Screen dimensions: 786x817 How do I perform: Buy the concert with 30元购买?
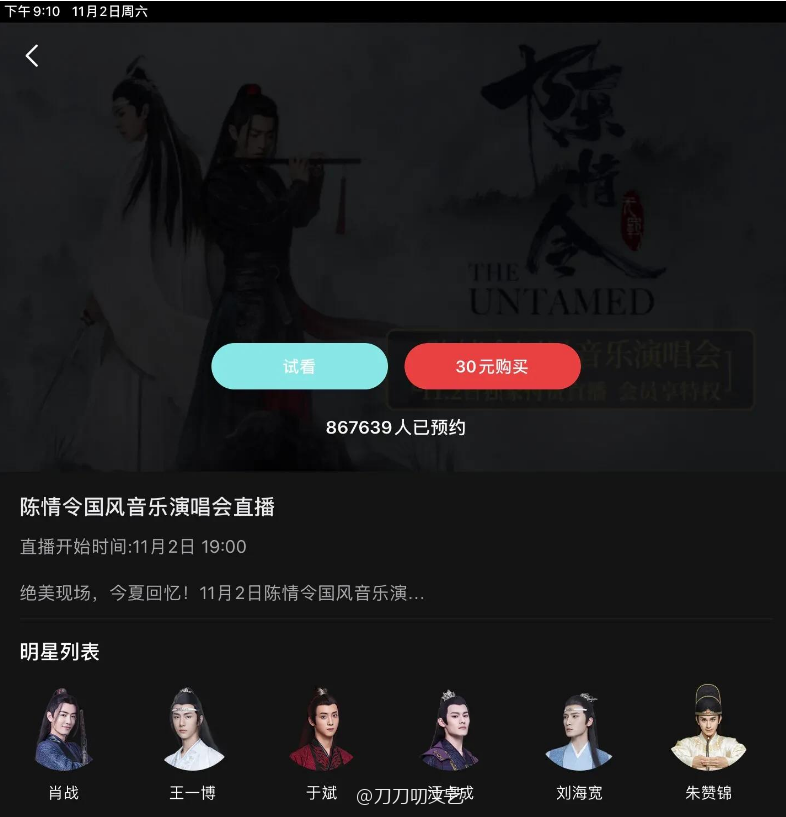click(x=492, y=366)
